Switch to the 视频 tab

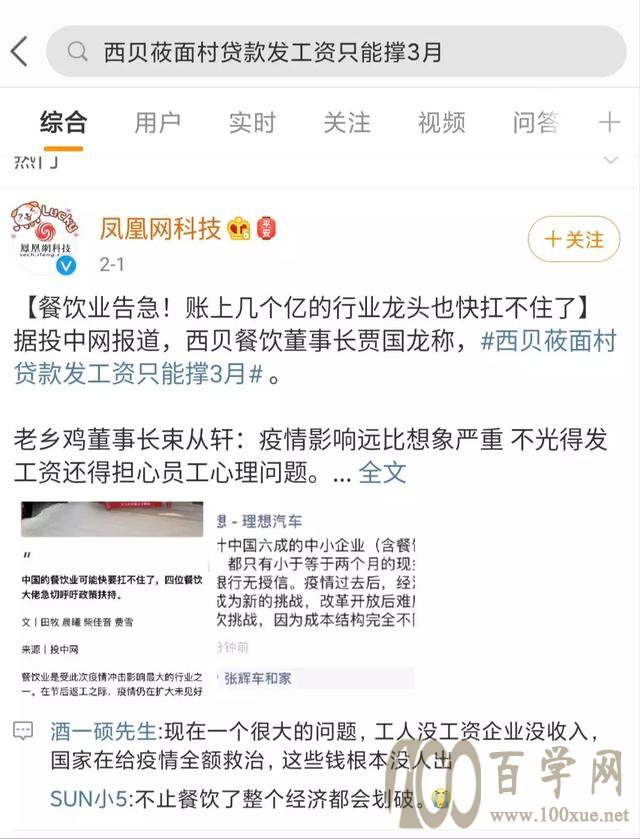pyautogui.click(x=441, y=122)
